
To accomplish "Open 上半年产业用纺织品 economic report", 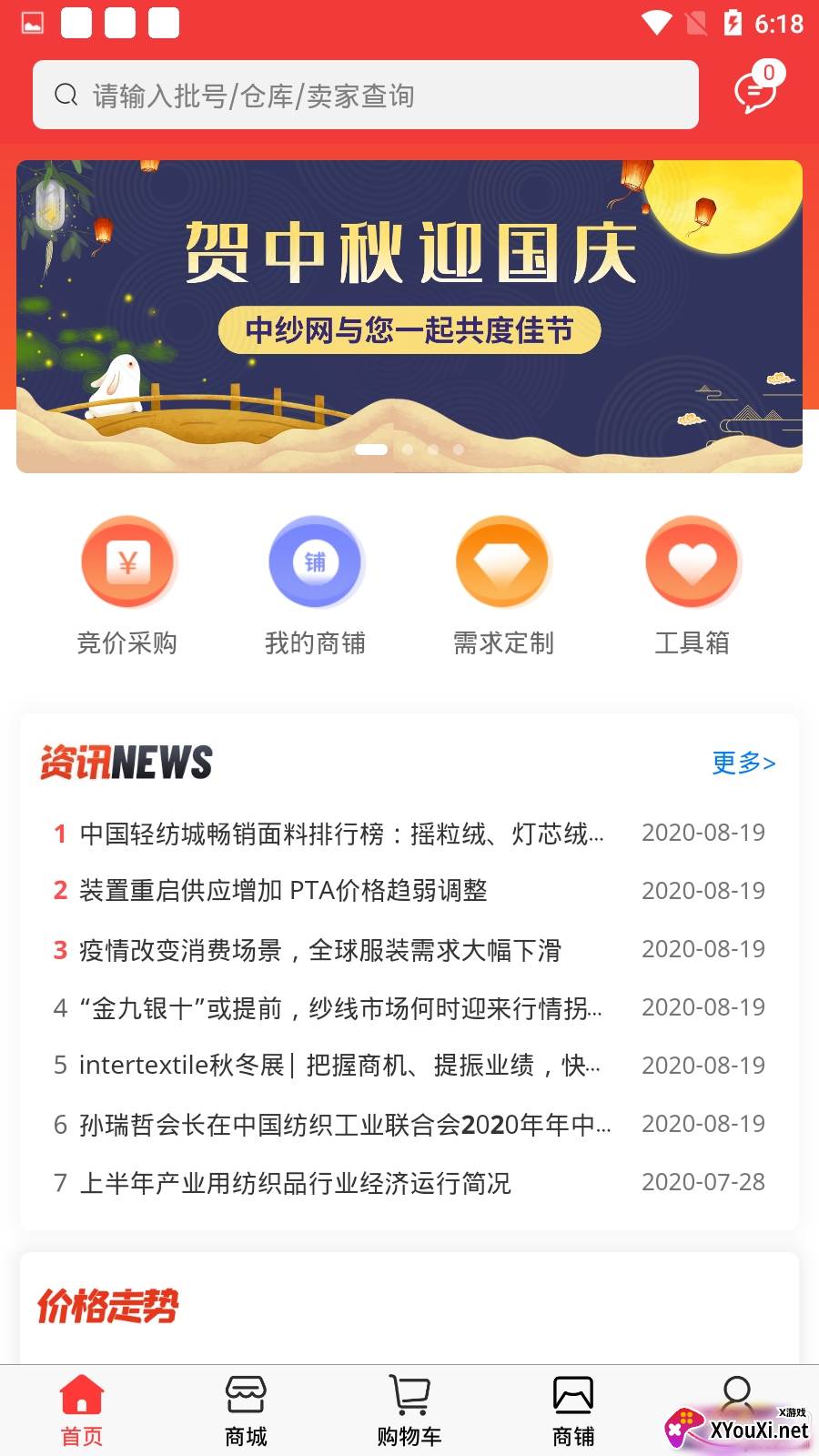I will click(296, 1182).
